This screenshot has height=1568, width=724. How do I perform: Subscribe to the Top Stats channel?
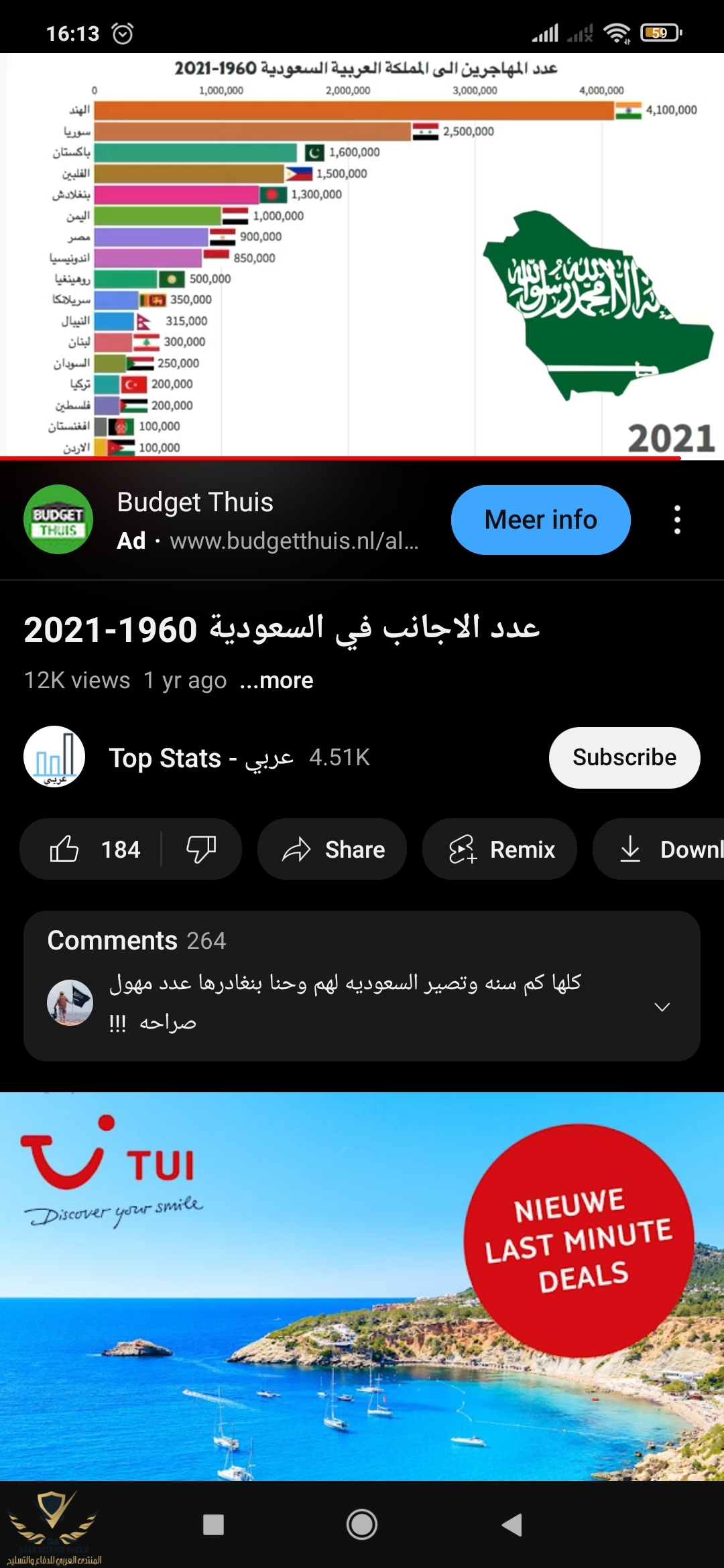[x=623, y=757]
